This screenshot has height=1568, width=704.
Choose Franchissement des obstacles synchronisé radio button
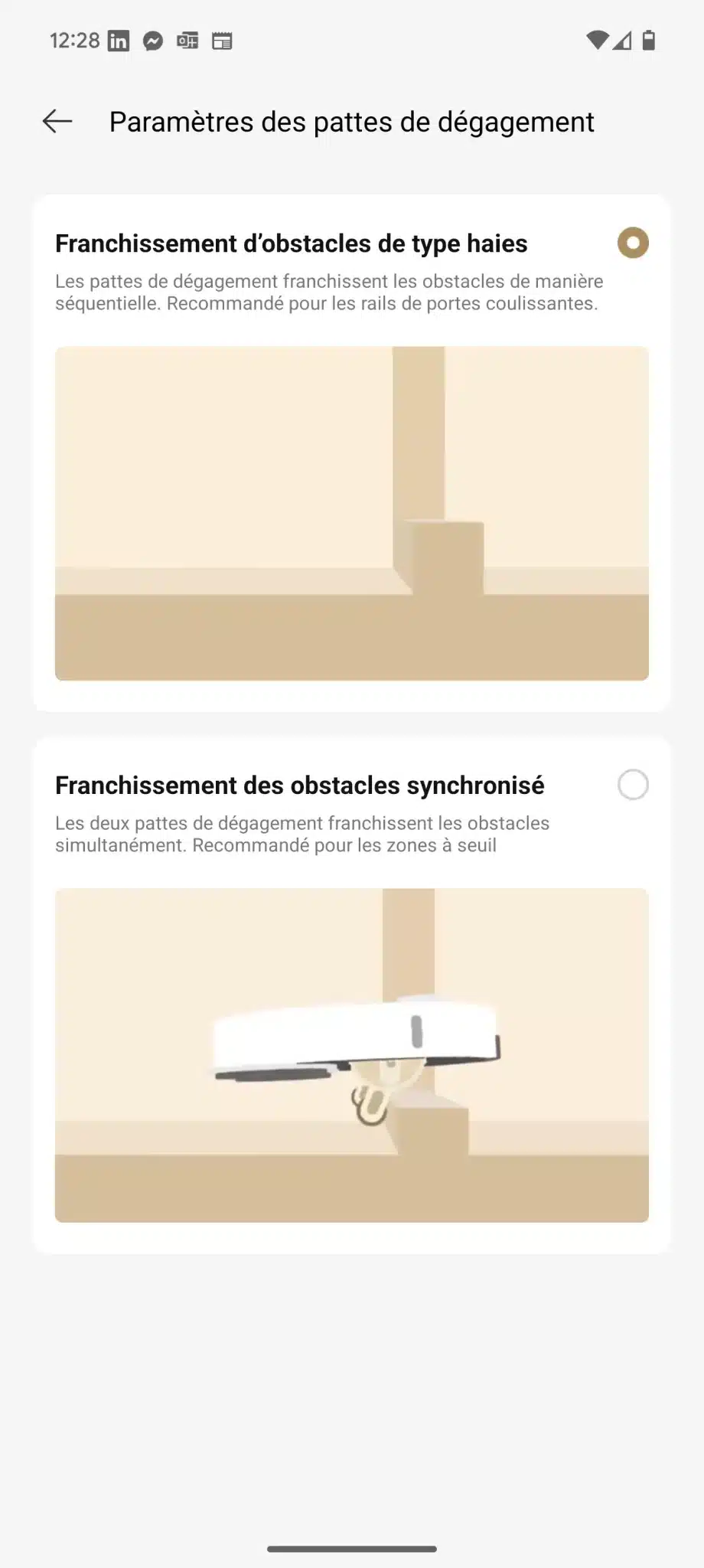pyautogui.click(x=633, y=785)
